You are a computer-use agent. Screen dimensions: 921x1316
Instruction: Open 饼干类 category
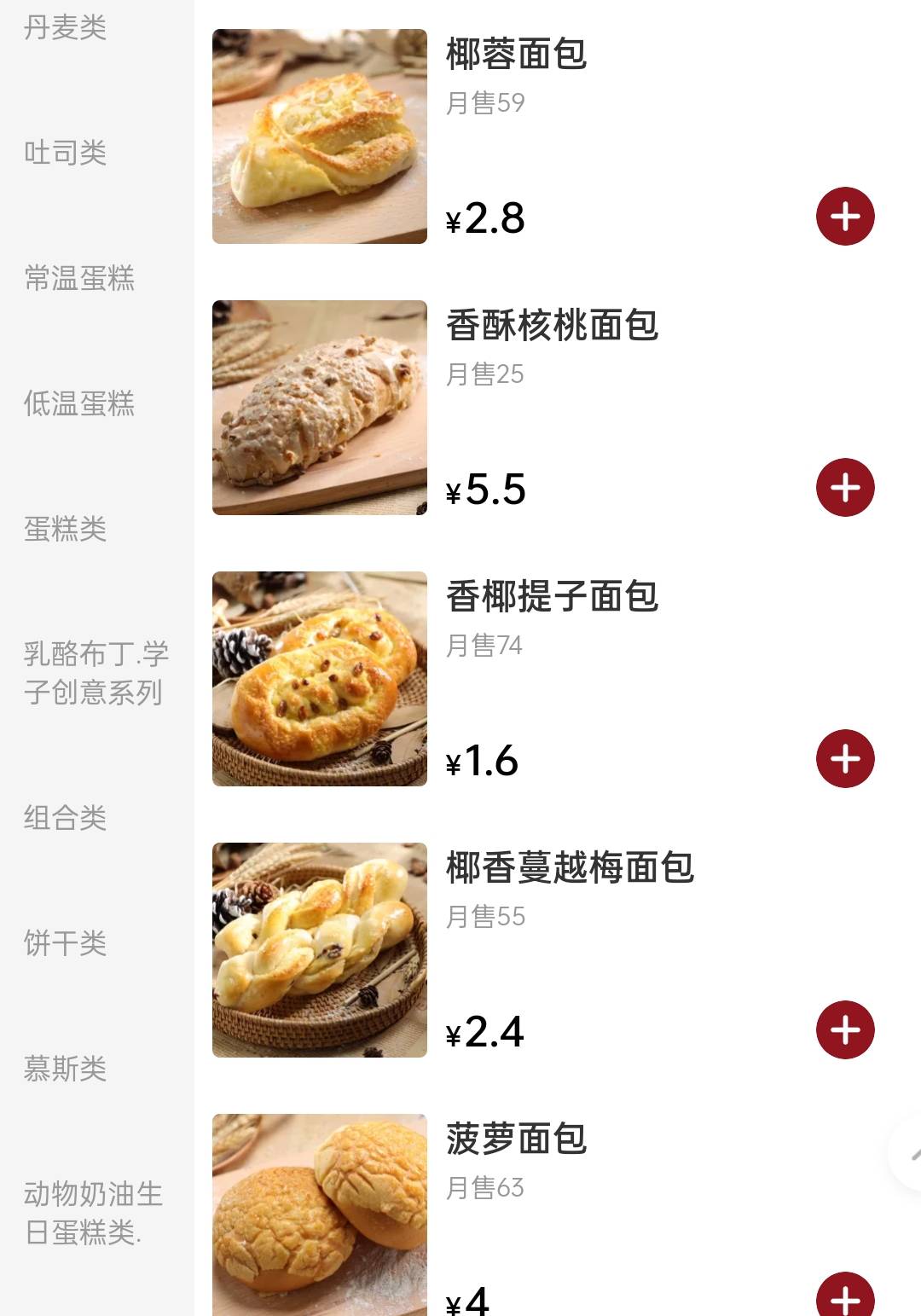click(64, 943)
